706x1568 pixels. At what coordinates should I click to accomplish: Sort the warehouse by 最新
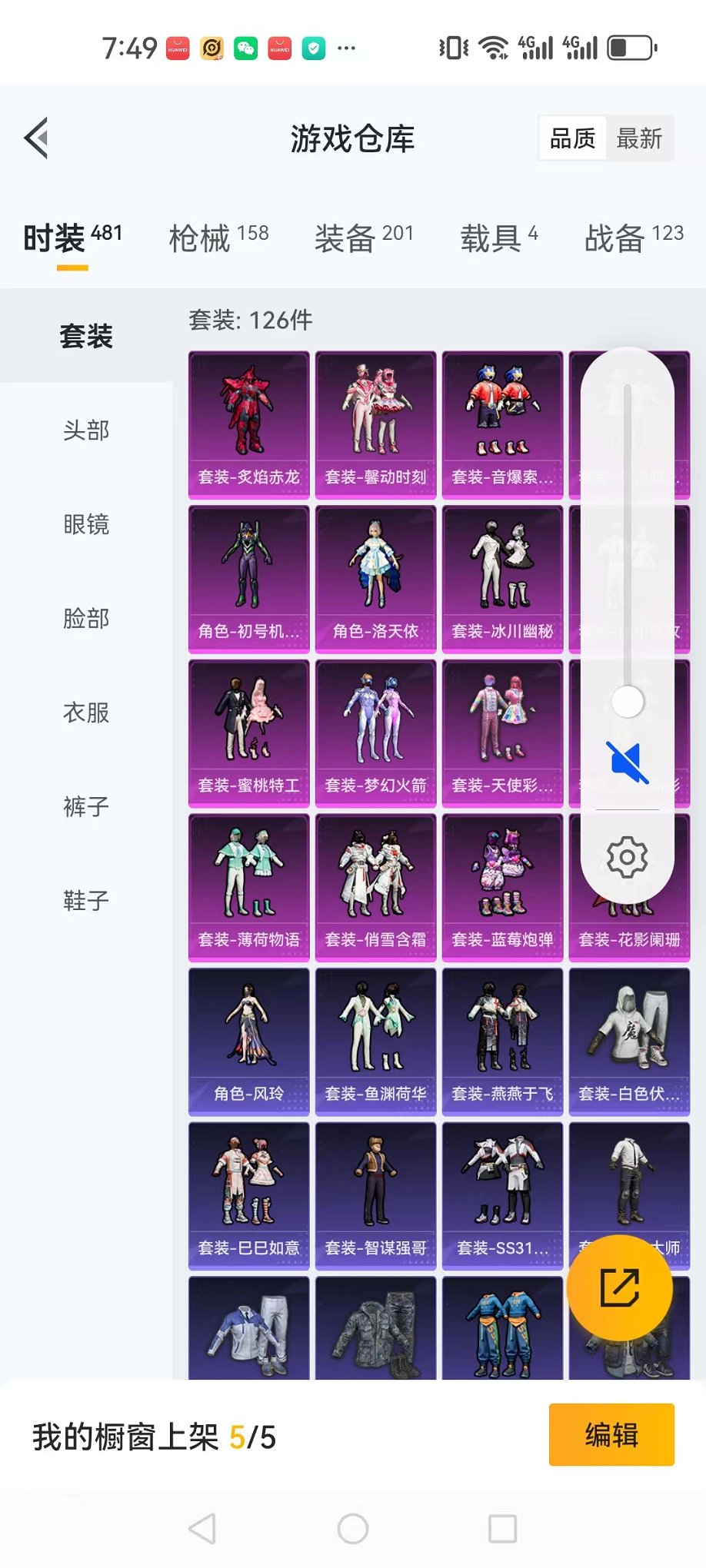click(x=638, y=139)
